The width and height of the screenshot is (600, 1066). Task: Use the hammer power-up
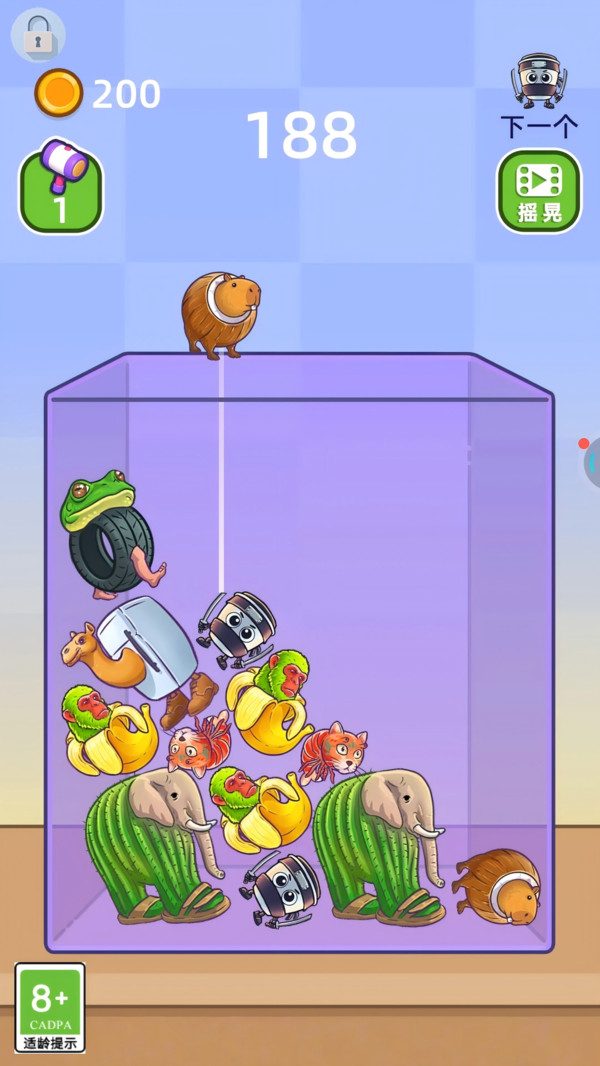point(61,188)
